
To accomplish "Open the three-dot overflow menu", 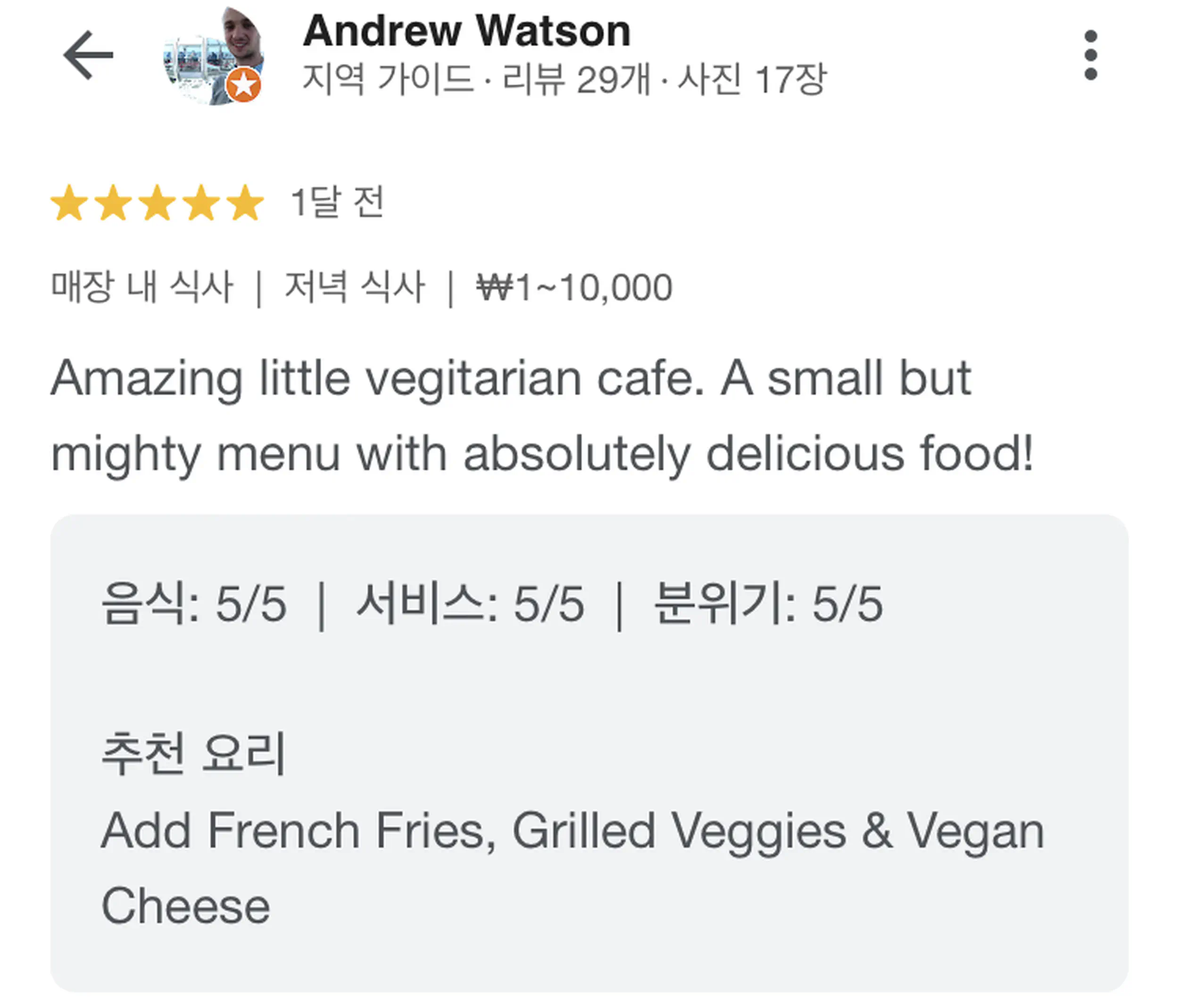I will [1090, 55].
